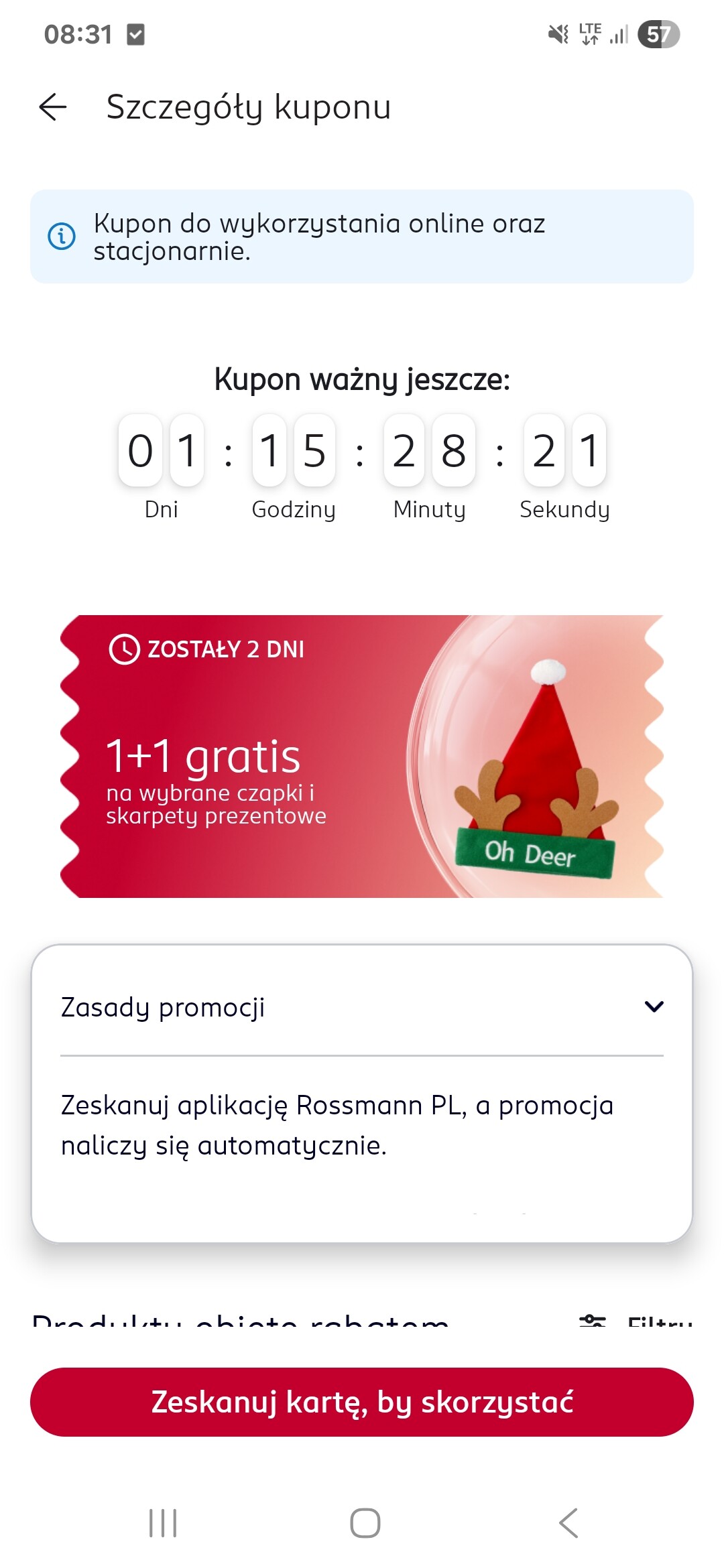
Task: Open the Filtry filter option
Action: [637, 1321]
